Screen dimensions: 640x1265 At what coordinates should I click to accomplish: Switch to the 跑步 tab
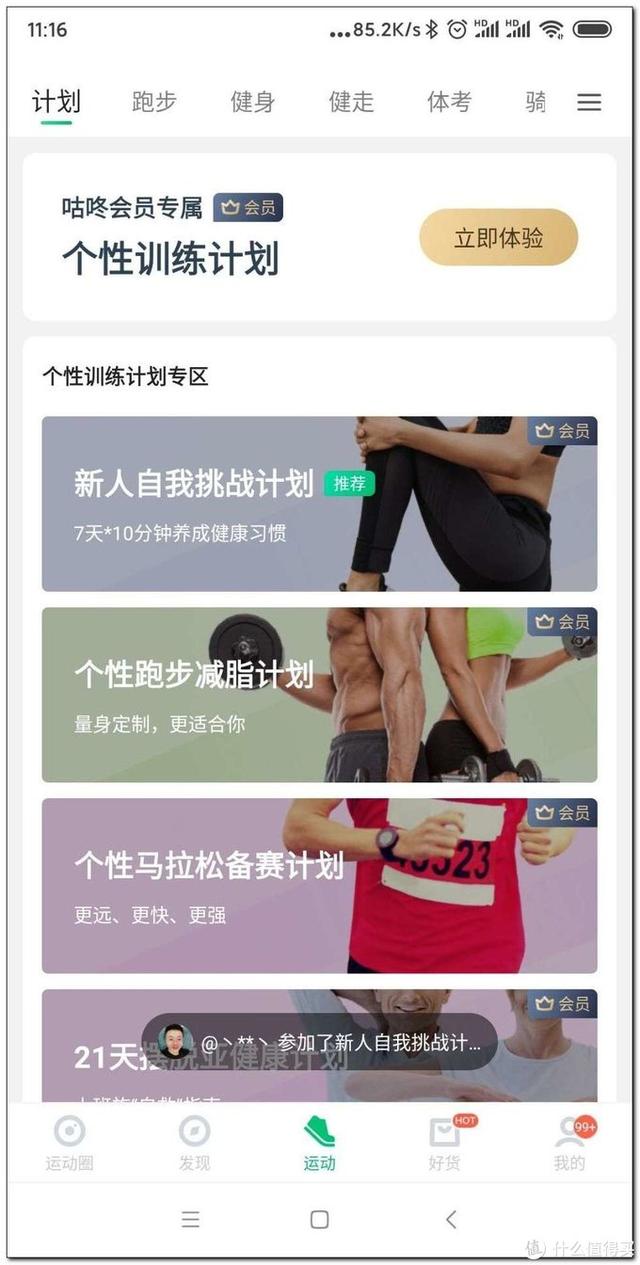tap(154, 102)
